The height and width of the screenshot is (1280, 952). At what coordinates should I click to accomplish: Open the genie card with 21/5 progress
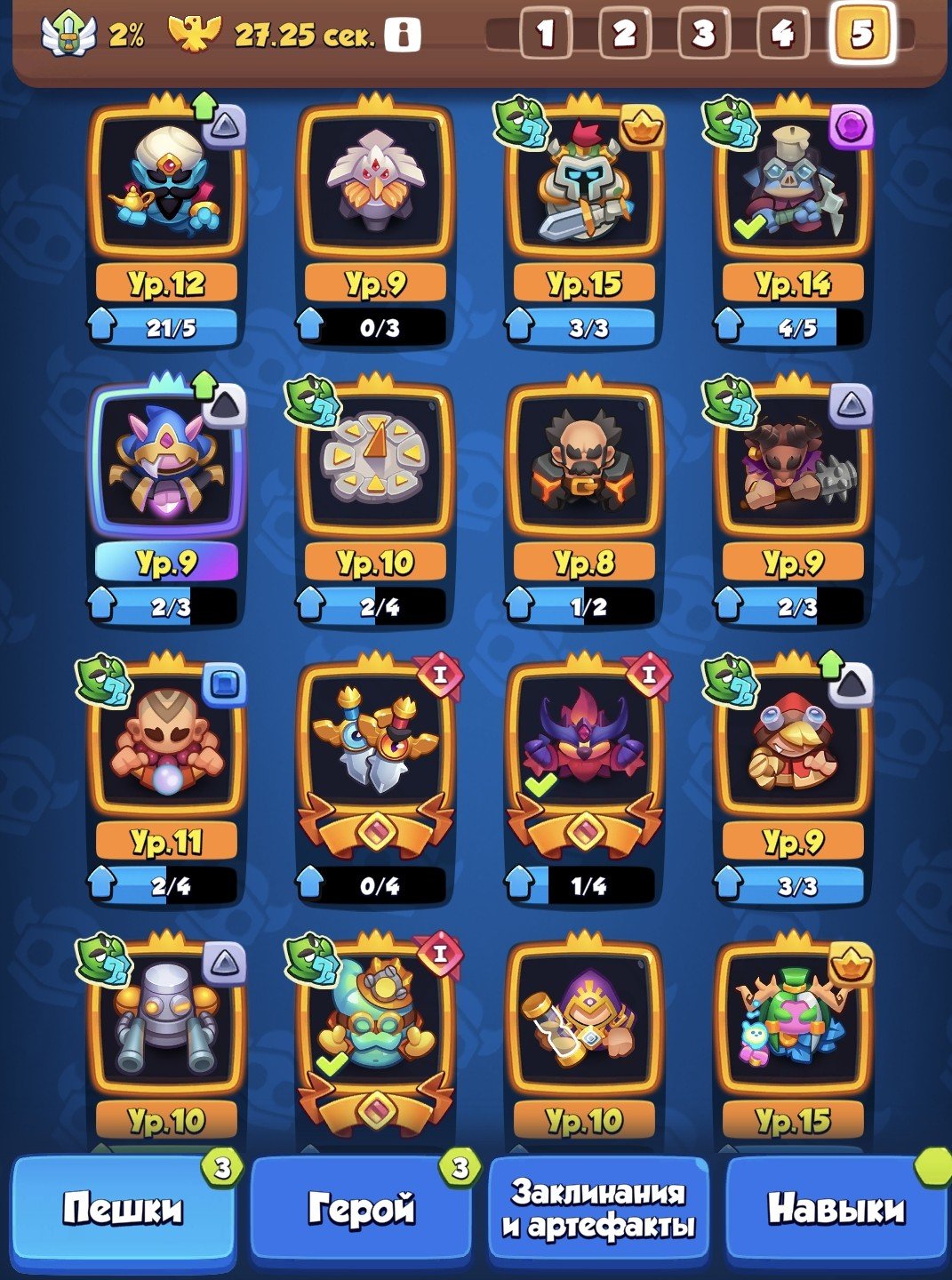[x=166, y=222]
